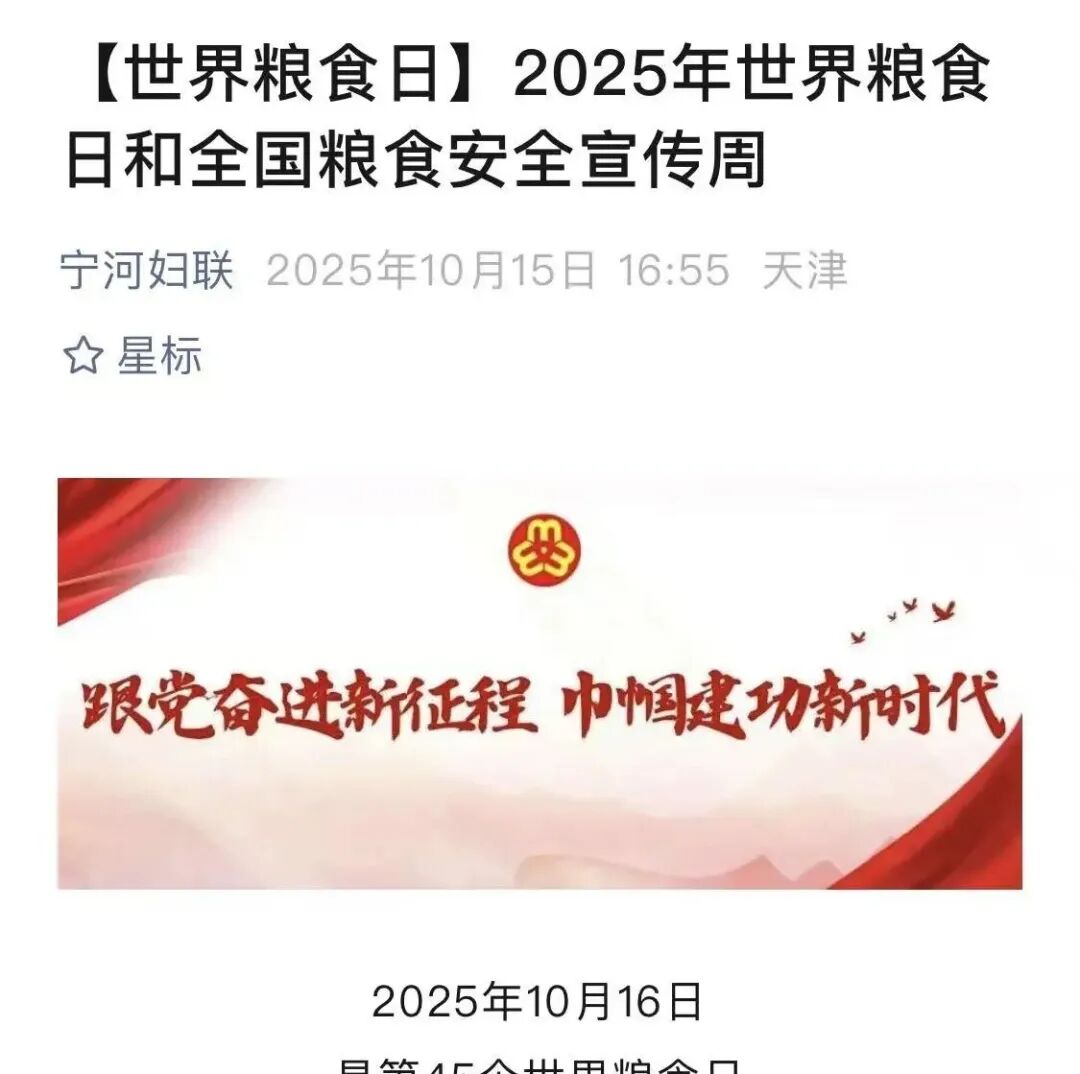This screenshot has height=1074, width=1080.
Task: Open the 宁河妇联 account page
Action: (x=147, y=271)
